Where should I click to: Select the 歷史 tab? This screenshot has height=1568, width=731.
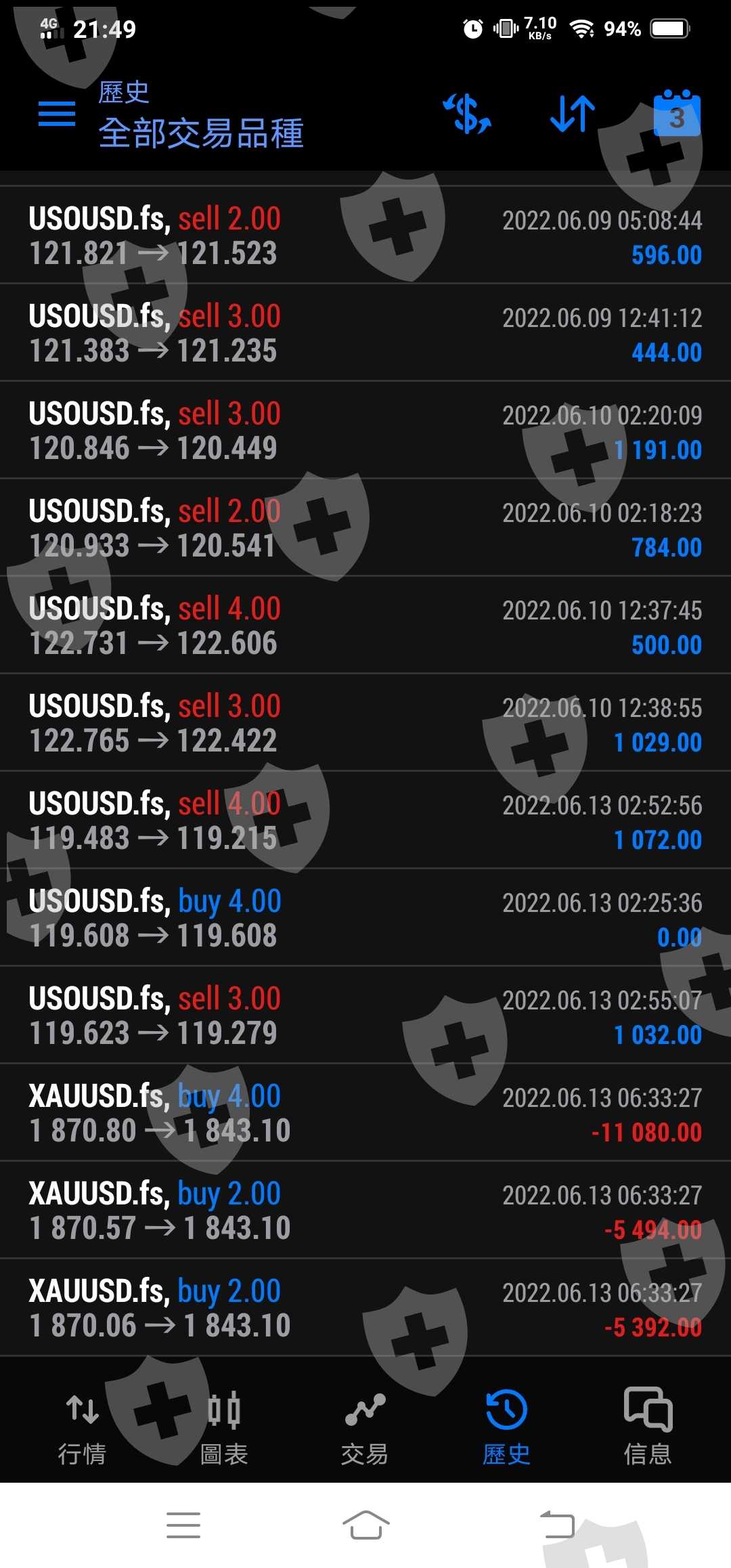[506, 1424]
